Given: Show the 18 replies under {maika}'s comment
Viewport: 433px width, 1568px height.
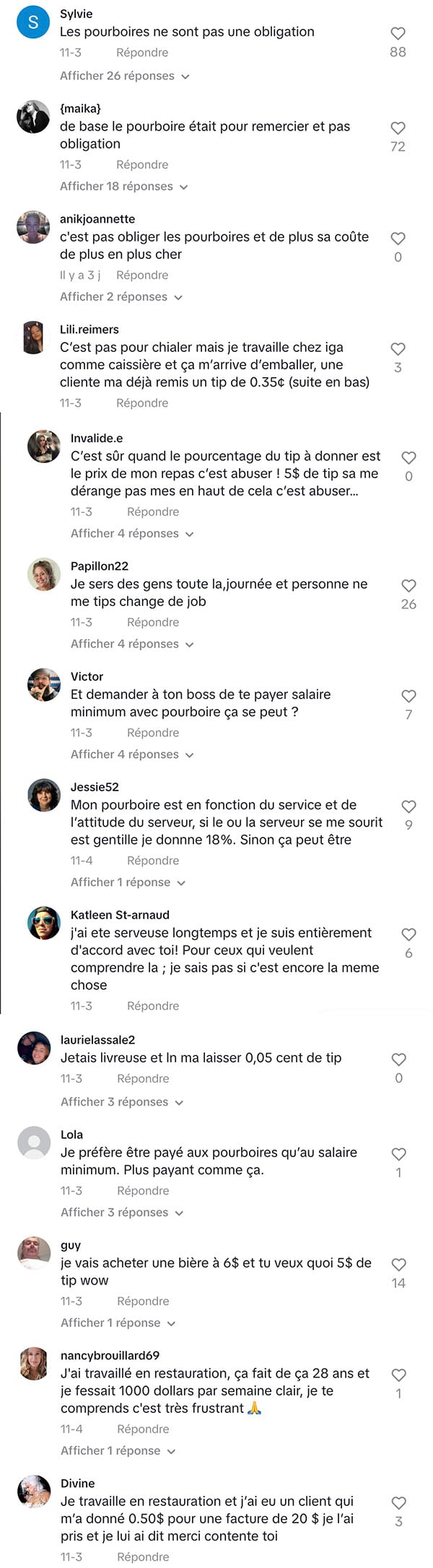Looking at the screenshot, I should point(123,186).
